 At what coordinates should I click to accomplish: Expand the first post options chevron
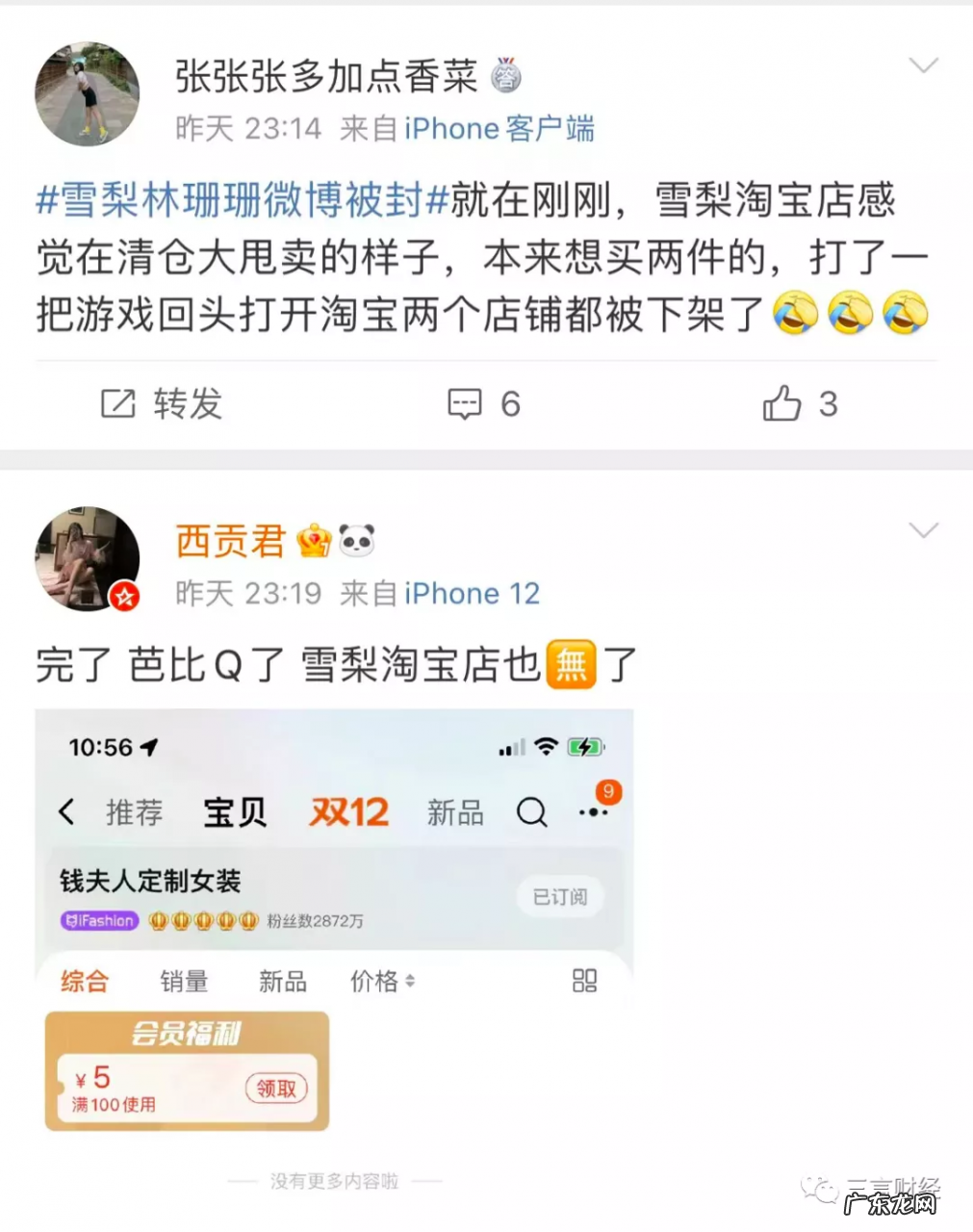coord(923,65)
